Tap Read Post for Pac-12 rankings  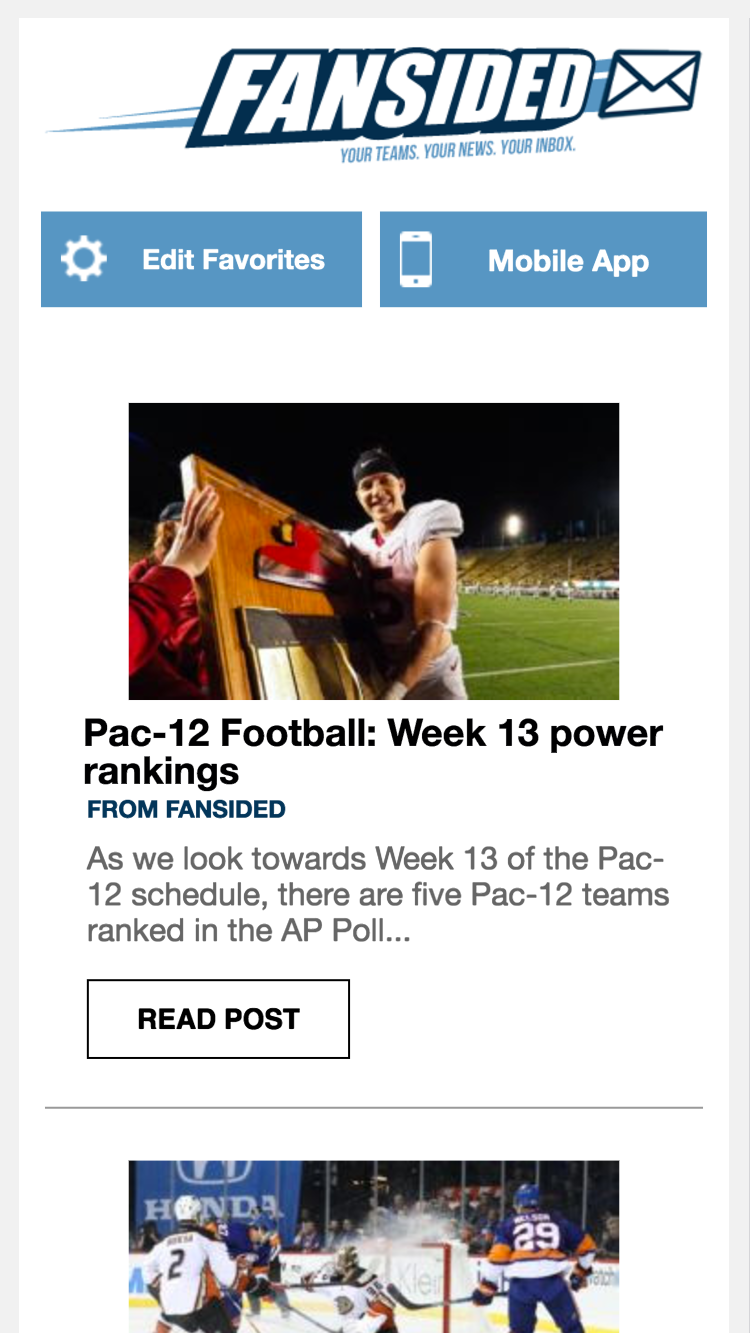(218, 1018)
